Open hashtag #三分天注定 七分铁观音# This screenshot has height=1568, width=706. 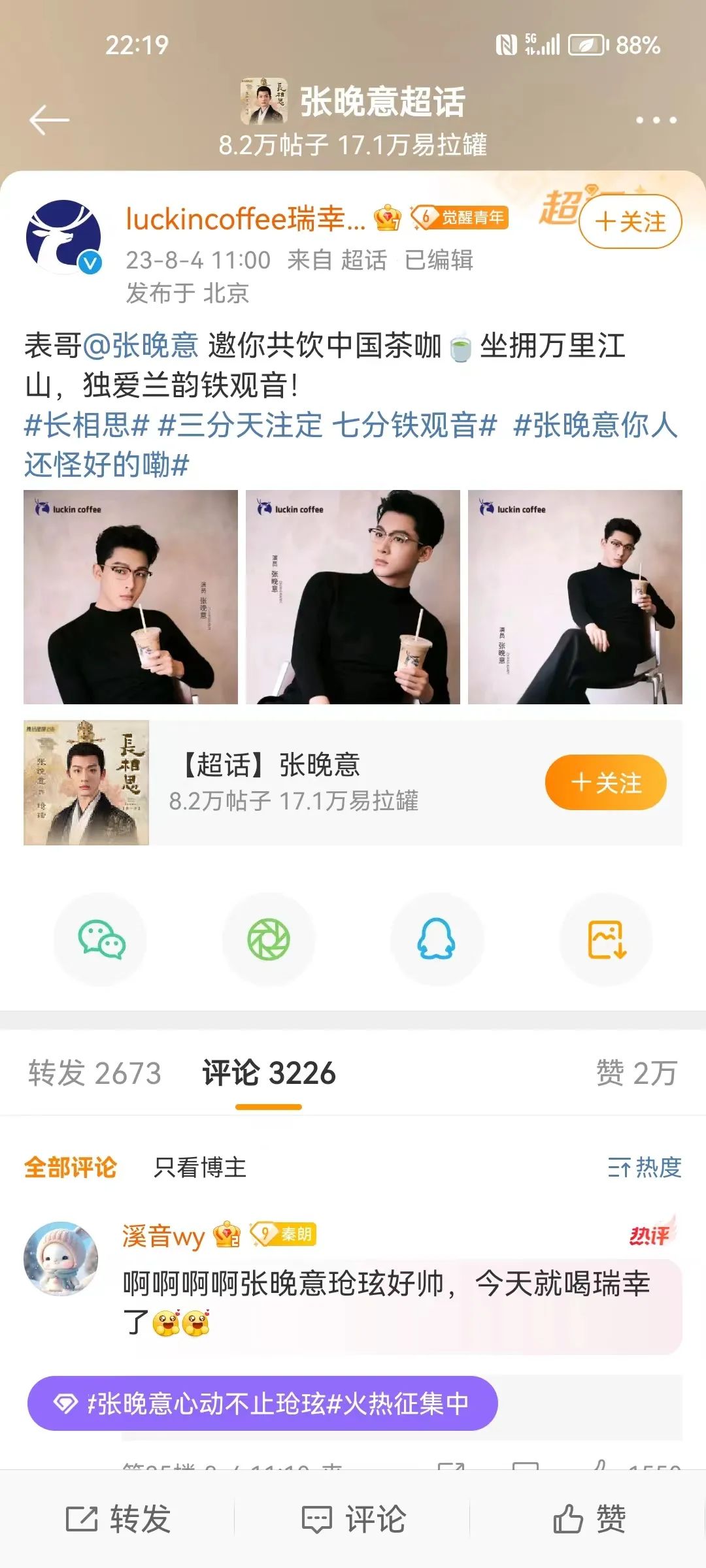tap(328, 425)
